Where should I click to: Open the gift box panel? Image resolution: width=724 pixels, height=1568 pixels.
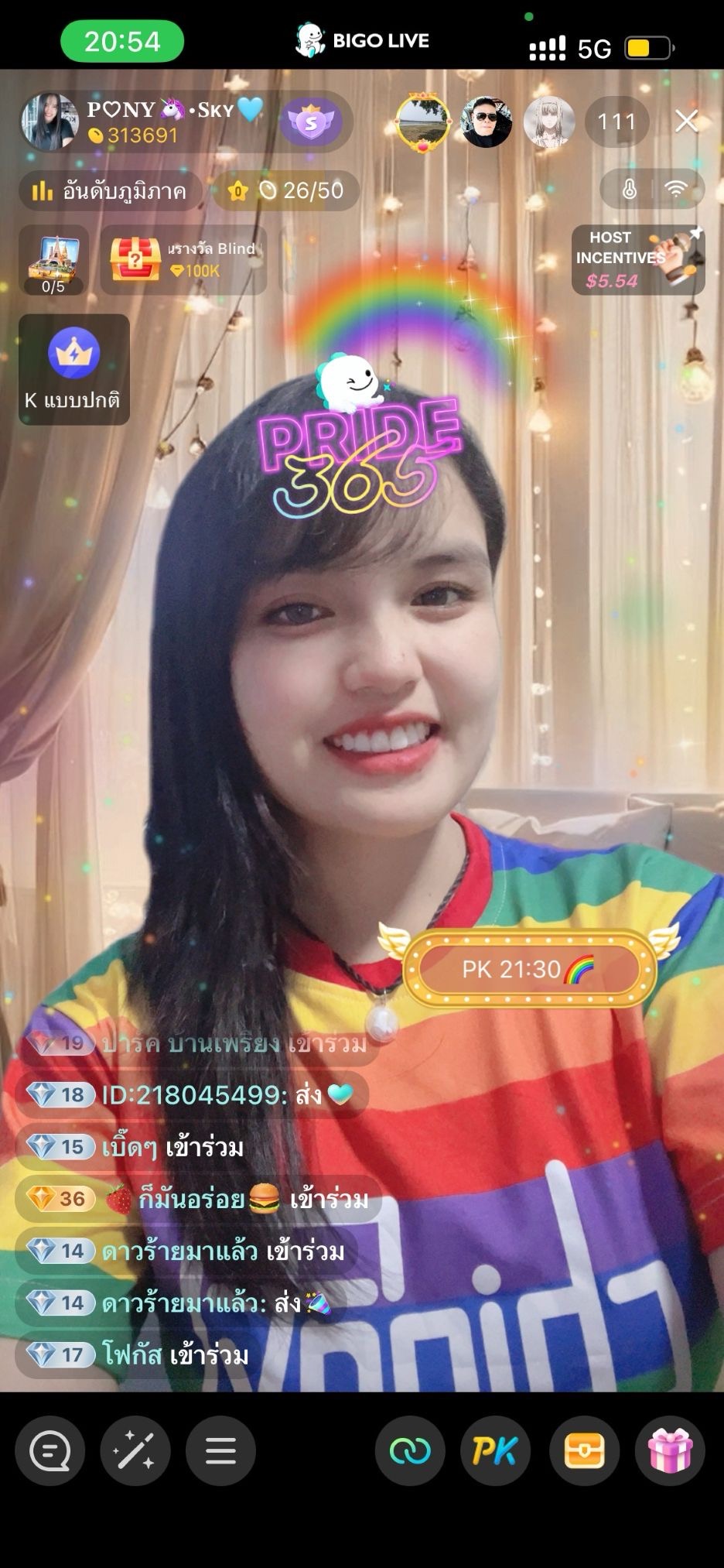click(x=670, y=1451)
